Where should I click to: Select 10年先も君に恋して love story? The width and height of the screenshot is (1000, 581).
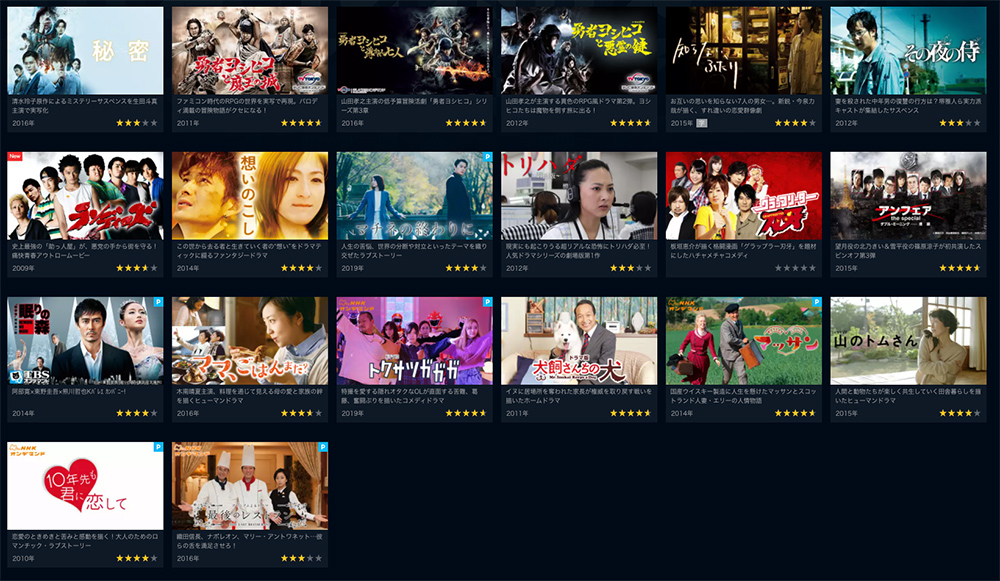tap(85, 485)
